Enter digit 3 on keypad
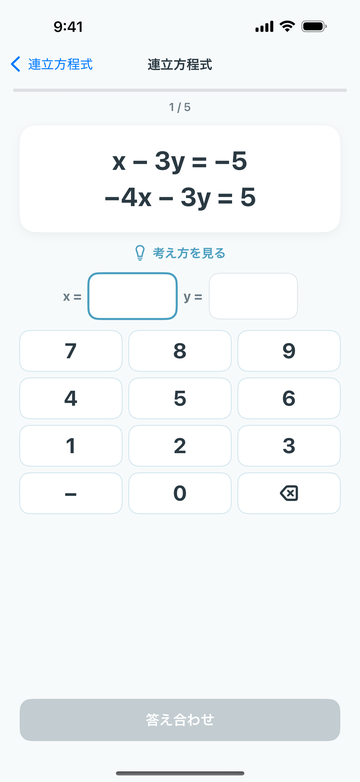The image size is (360, 782). (x=289, y=446)
